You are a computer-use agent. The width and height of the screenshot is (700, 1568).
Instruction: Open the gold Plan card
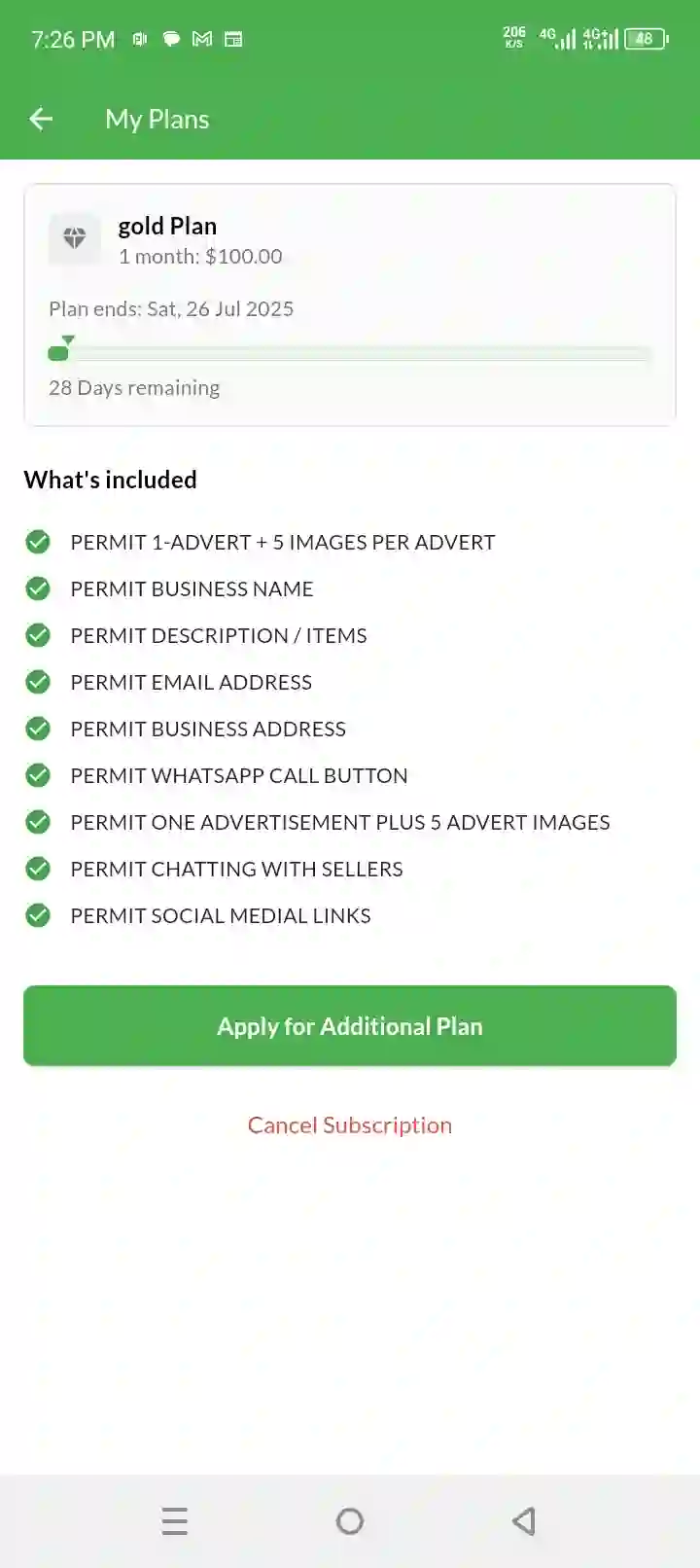point(350,304)
